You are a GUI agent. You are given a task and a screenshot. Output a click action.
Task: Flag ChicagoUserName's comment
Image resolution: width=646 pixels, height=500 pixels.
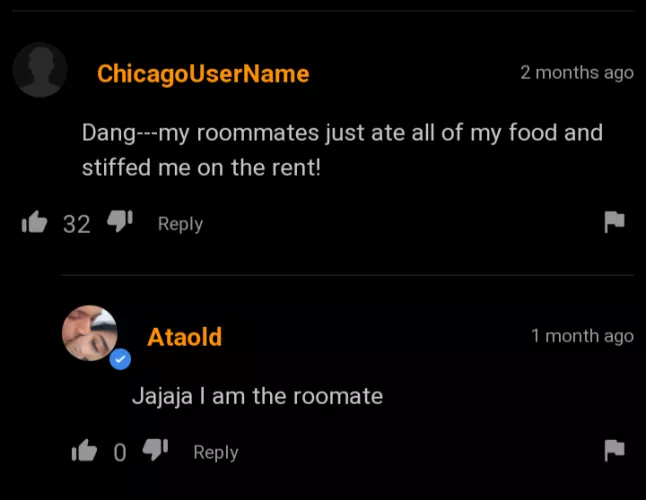coord(614,222)
